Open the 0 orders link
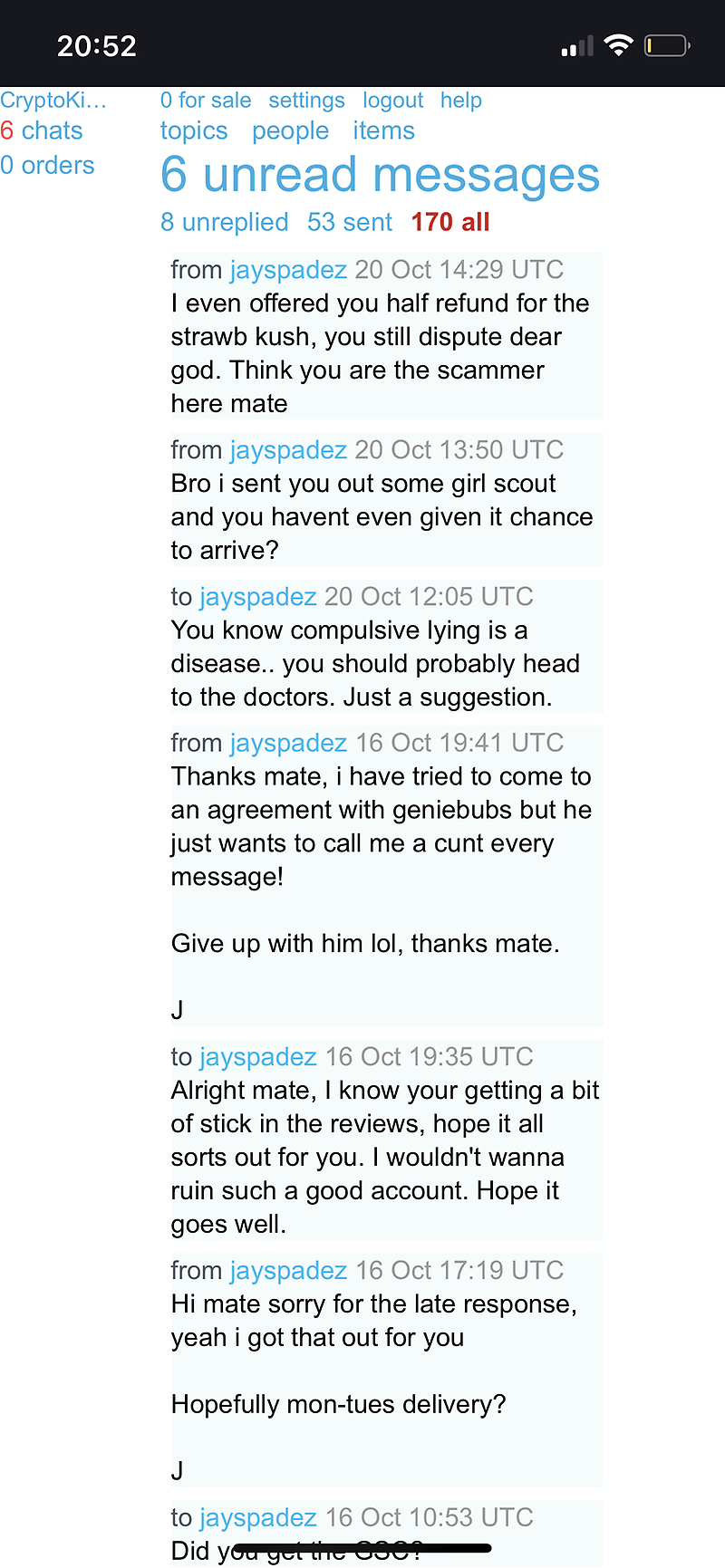This screenshot has height=1568, width=725. pyautogui.click(x=47, y=166)
